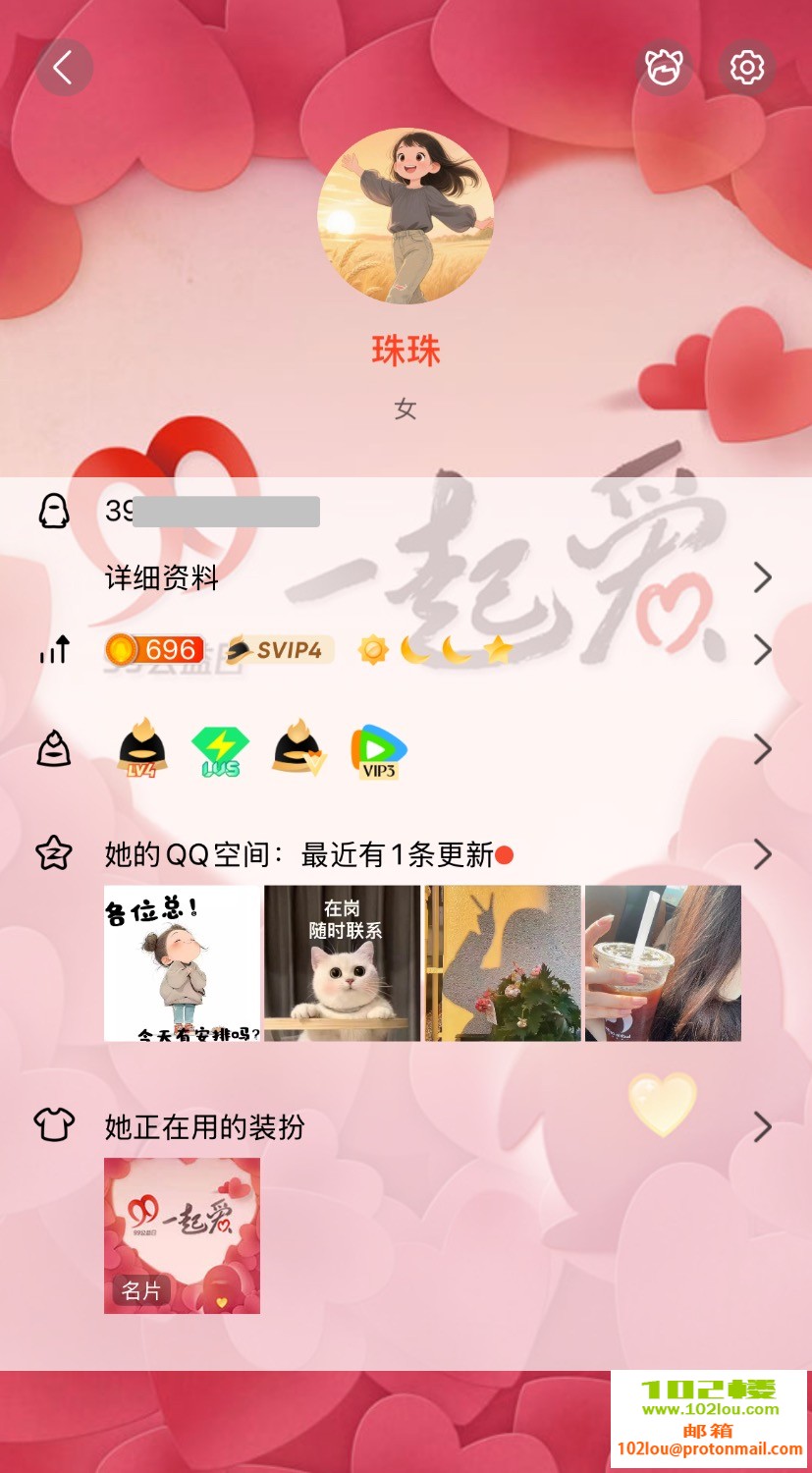Viewport: 812px width, 1473px height.
Task: Open the bear avatar icon at top
Action: [664, 68]
